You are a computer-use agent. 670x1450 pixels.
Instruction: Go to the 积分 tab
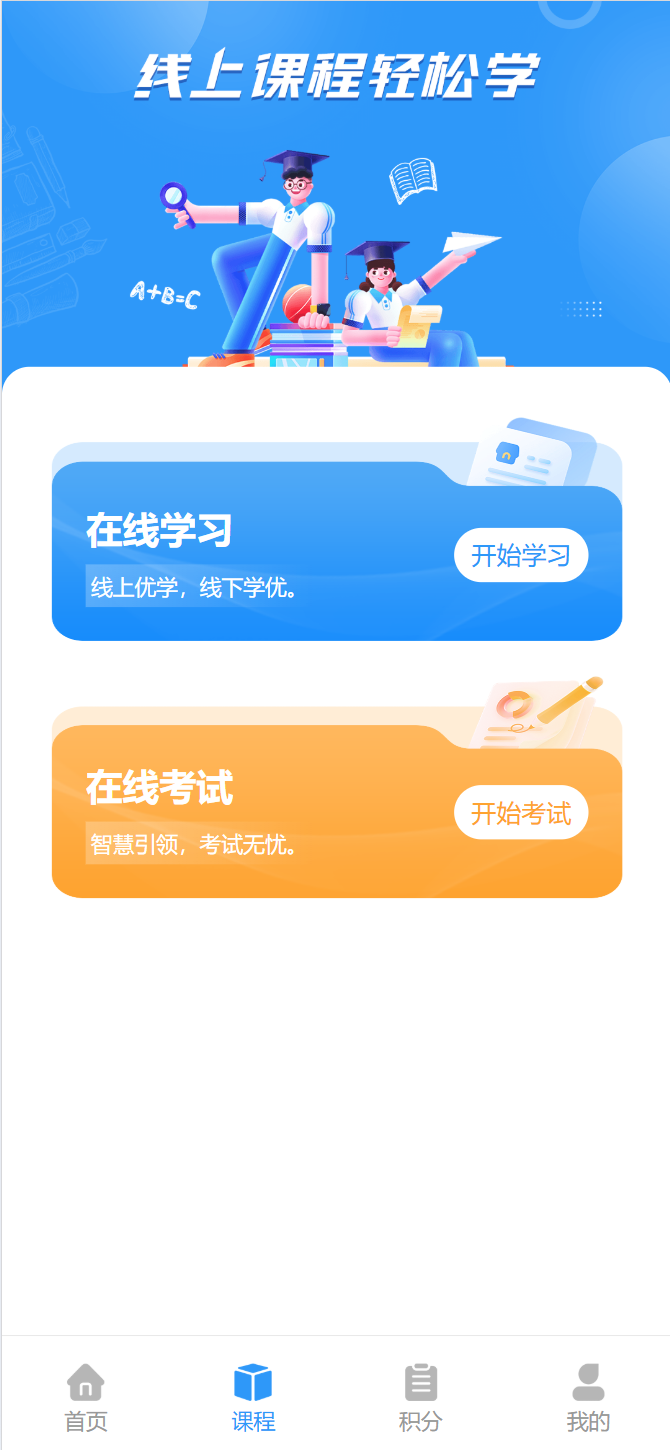pos(420,1397)
